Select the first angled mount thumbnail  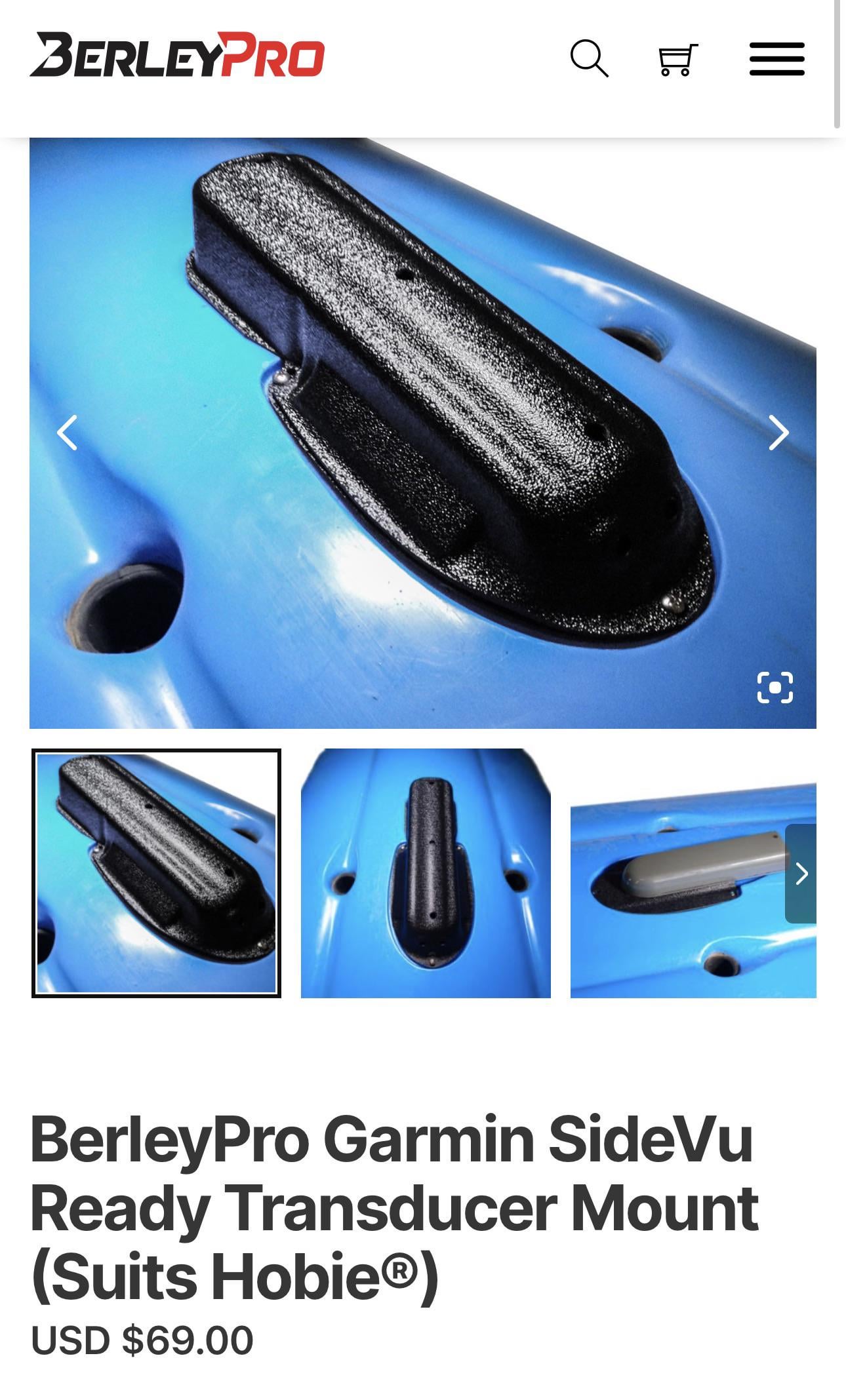[x=156, y=873]
